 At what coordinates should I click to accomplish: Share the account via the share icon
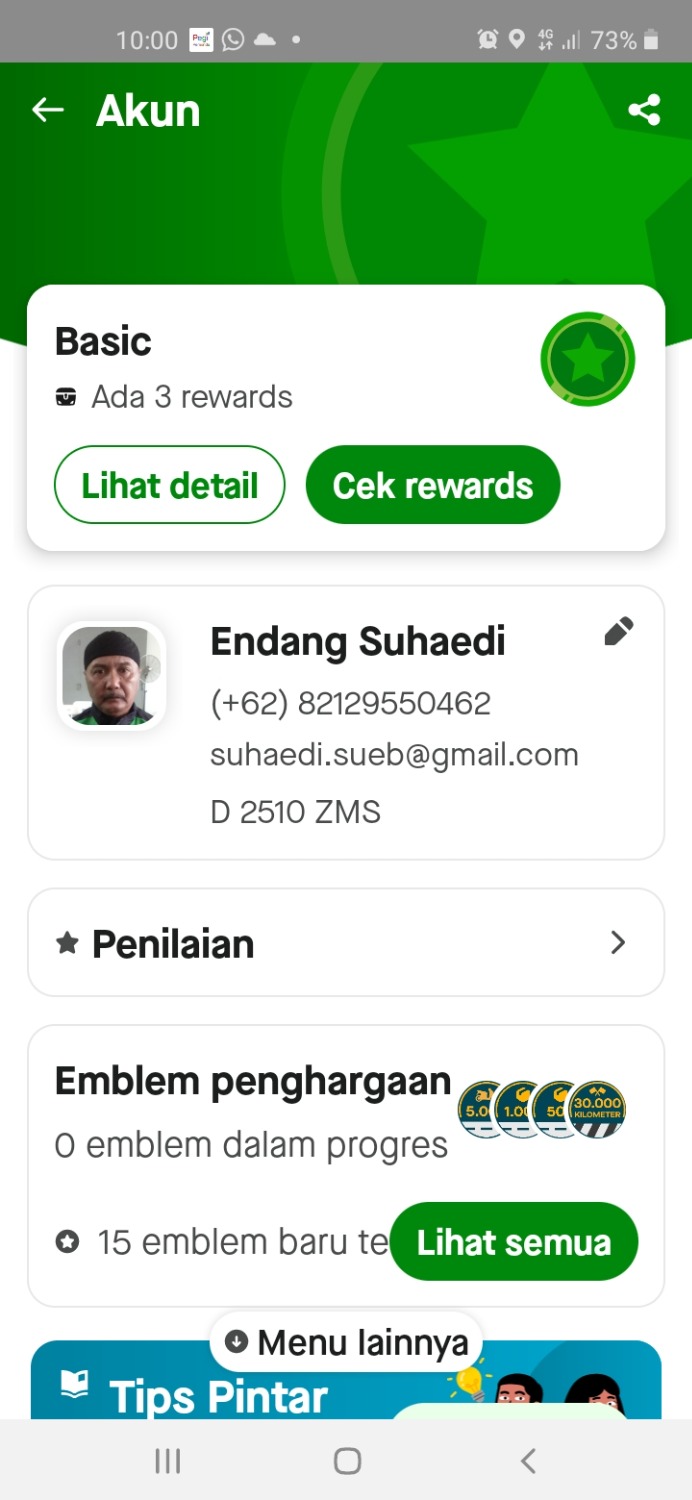644,110
